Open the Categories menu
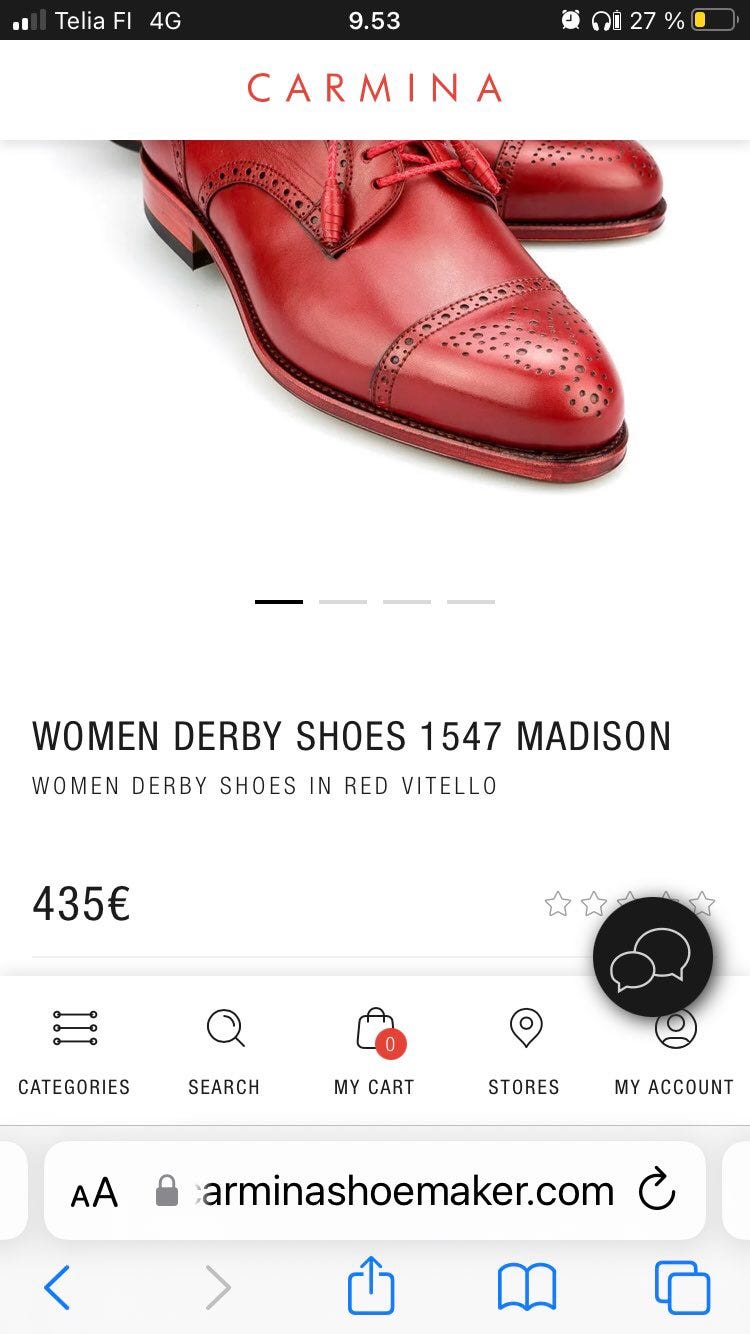 (x=74, y=1050)
